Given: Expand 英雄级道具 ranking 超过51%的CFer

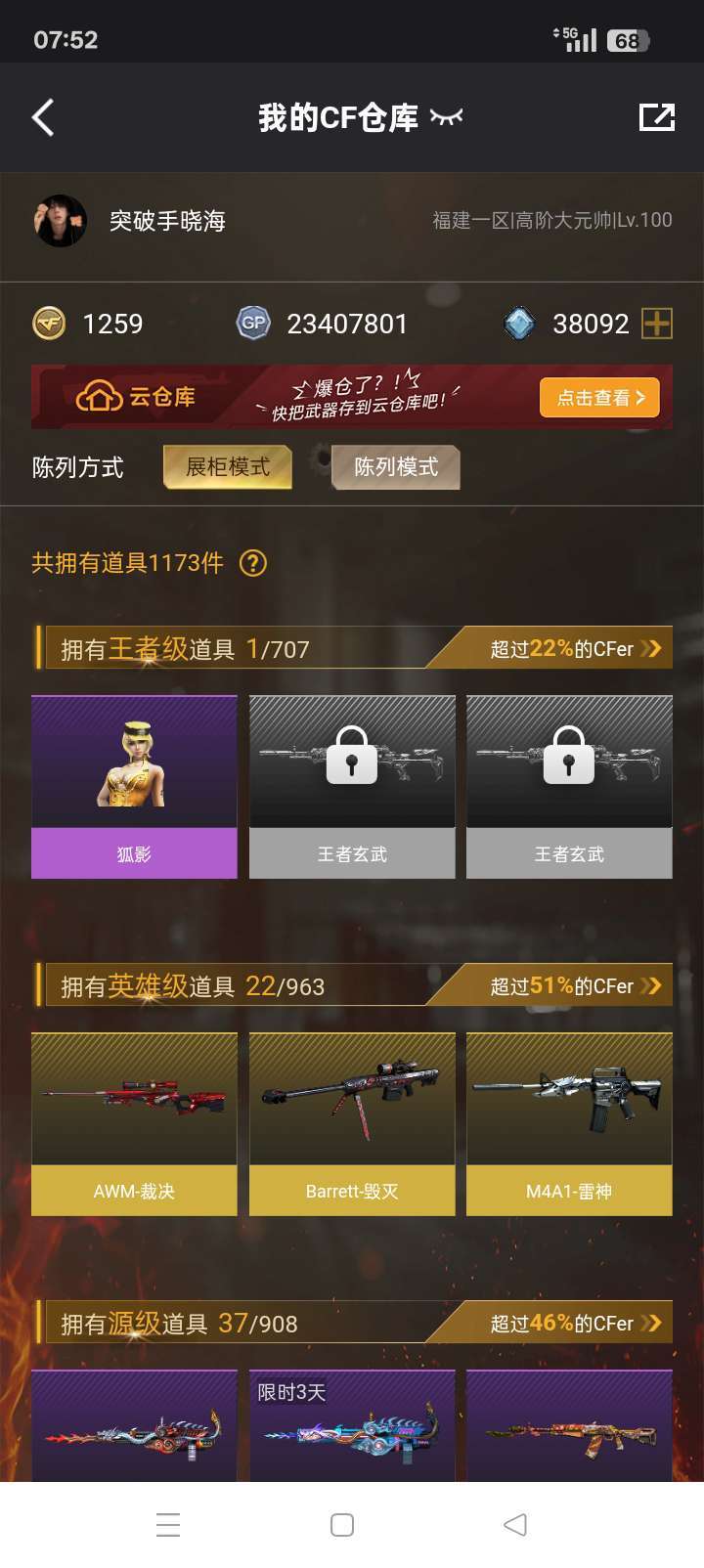Looking at the screenshot, I should tap(575, 985).
